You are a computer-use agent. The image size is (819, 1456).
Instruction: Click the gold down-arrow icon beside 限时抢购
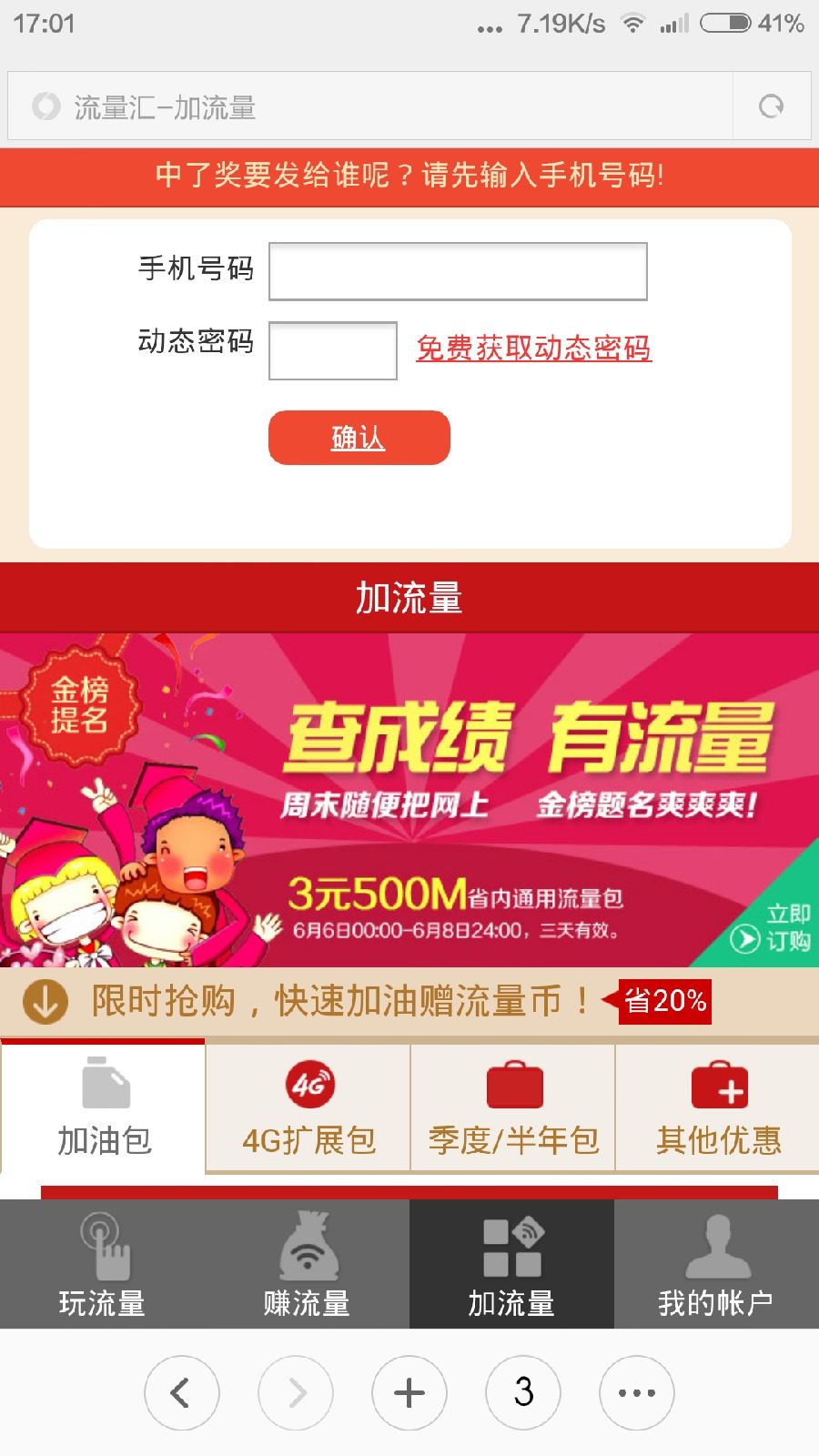43,1003
